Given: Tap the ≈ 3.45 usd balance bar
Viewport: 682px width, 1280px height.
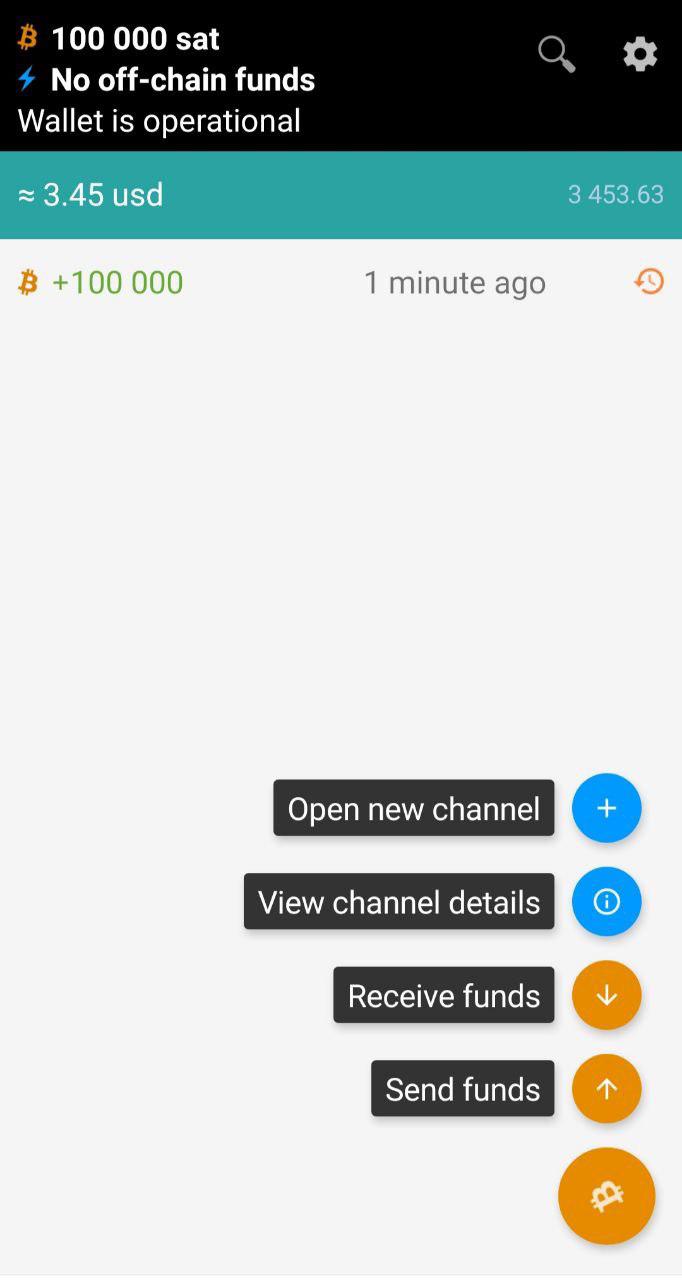Looking at the screenshot, I should pyautogui.click(x=340, y=194).
